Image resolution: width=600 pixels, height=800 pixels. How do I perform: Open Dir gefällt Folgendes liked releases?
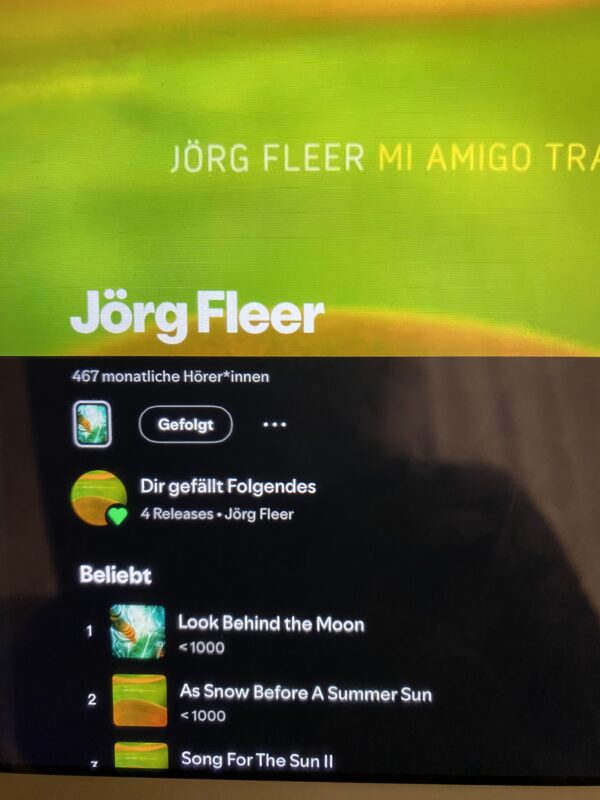coord(227,487)
